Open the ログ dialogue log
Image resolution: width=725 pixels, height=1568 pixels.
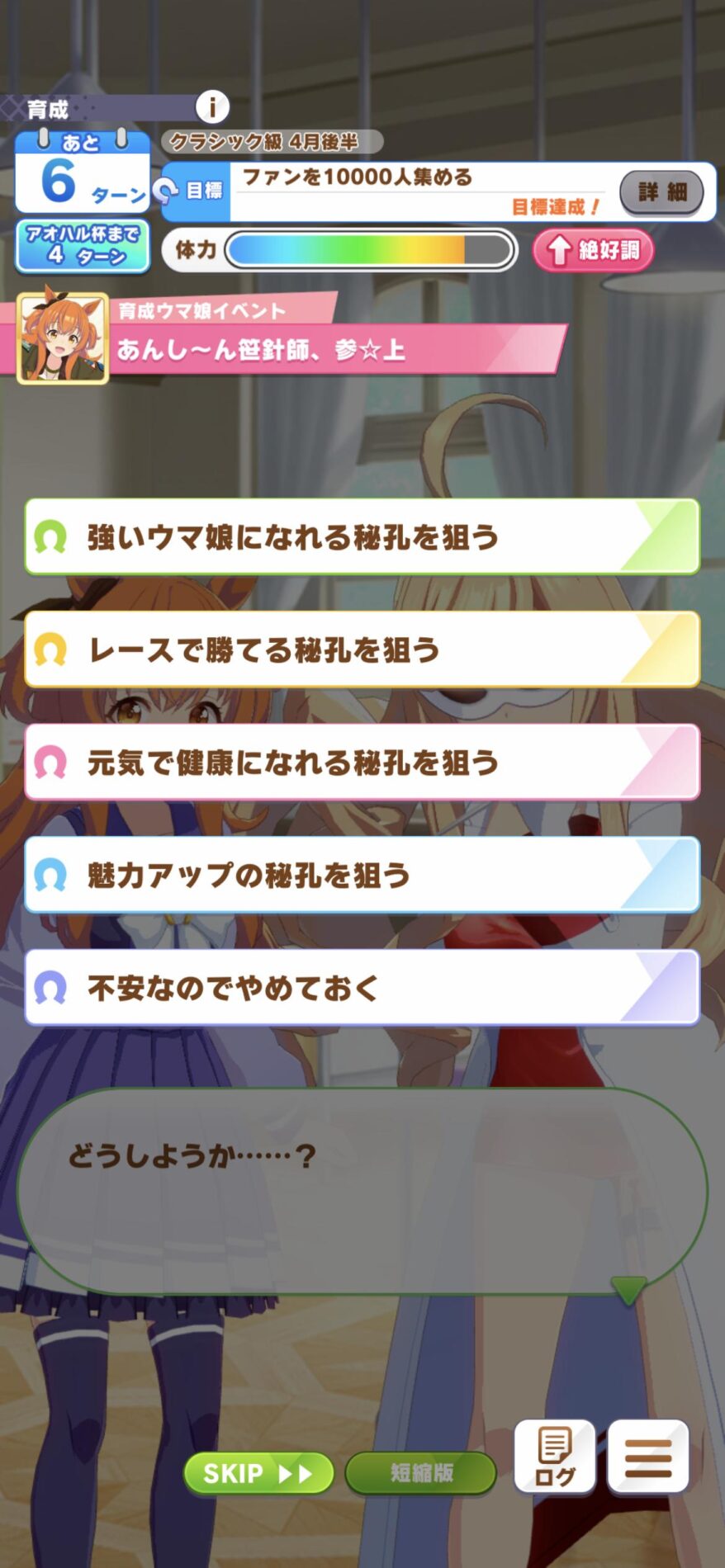[554, 1457]
